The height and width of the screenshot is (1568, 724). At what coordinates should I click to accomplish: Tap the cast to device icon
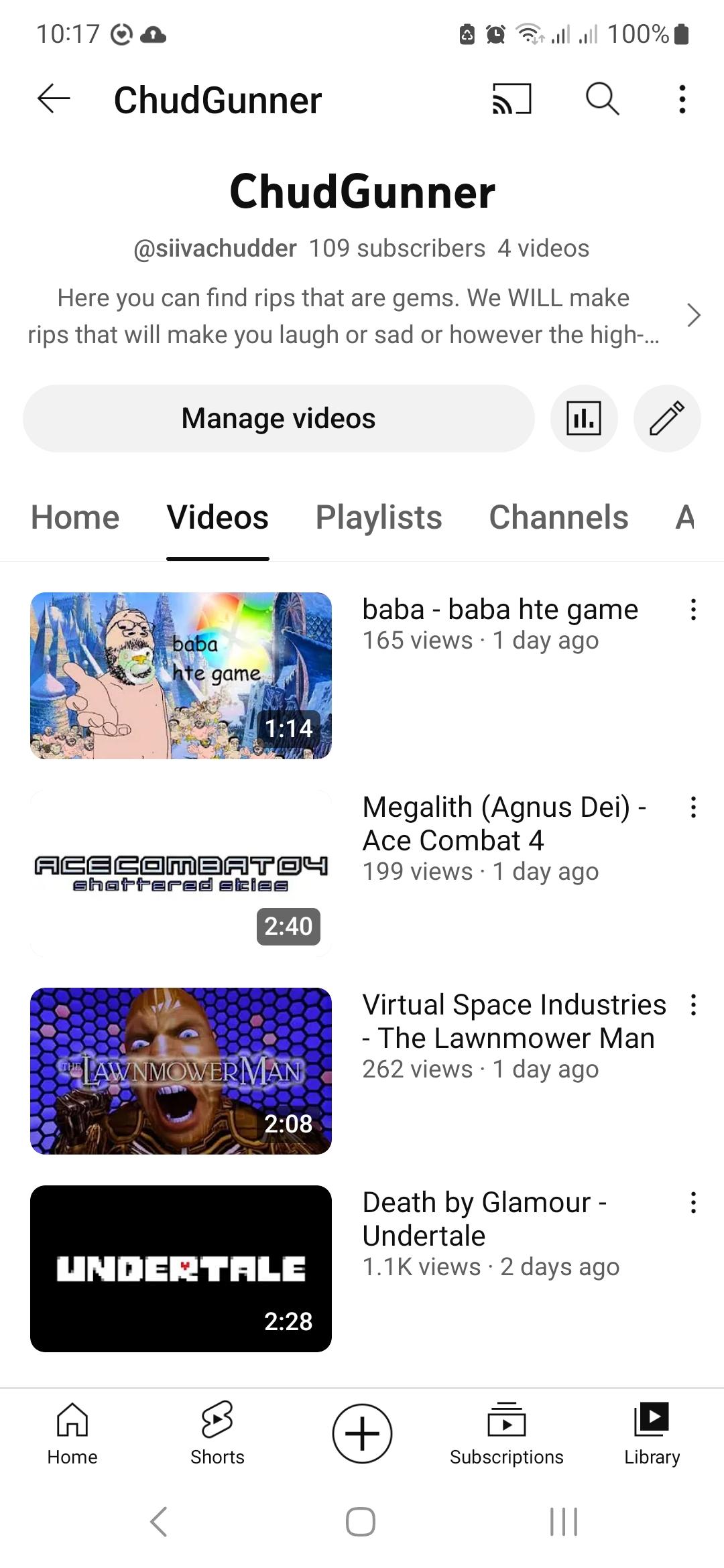click(x=512, y=99)
